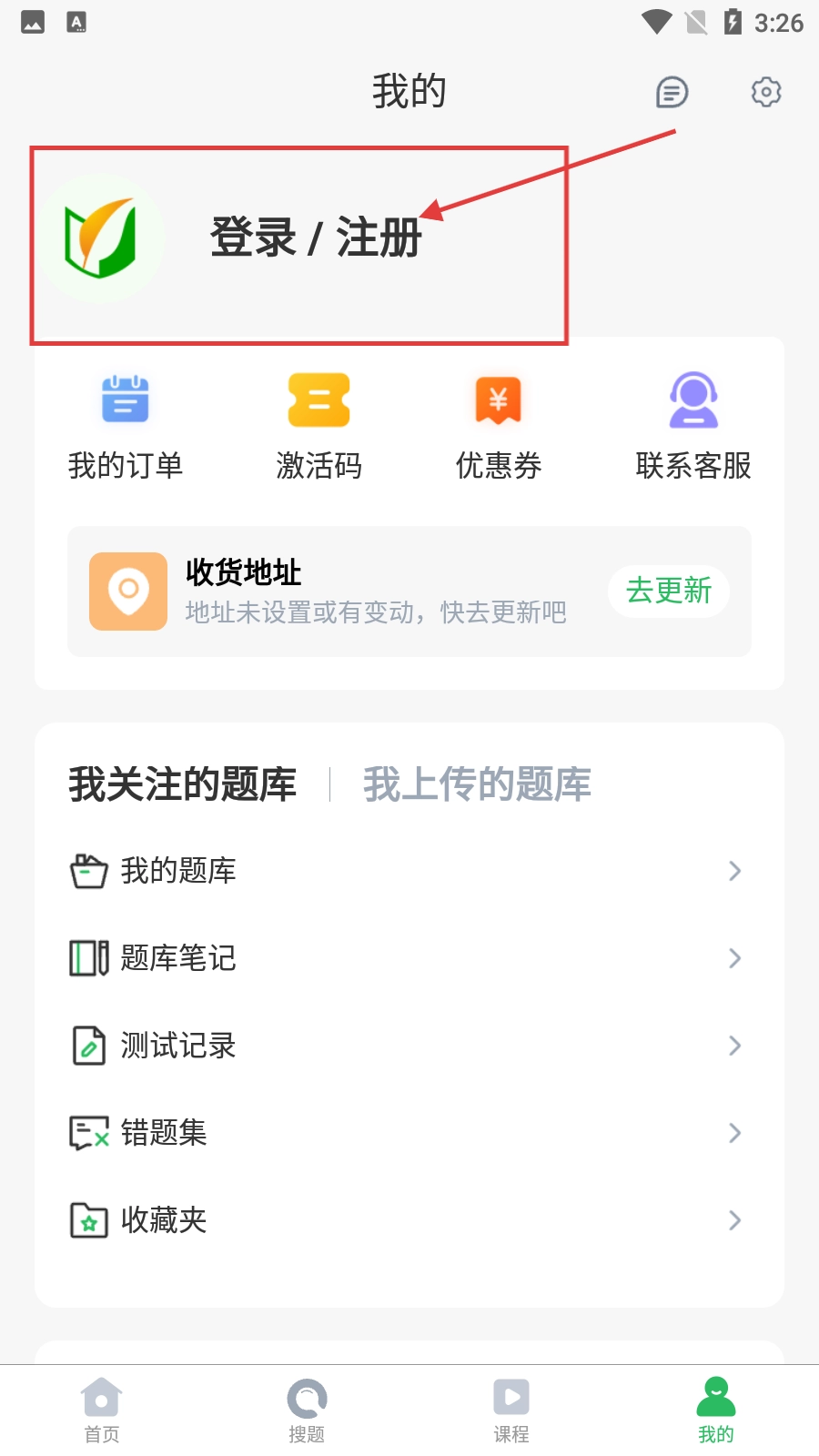Contact 联系客服 customer service
This screenshot has height=1456, width=819.
click(x=693, y=426)
